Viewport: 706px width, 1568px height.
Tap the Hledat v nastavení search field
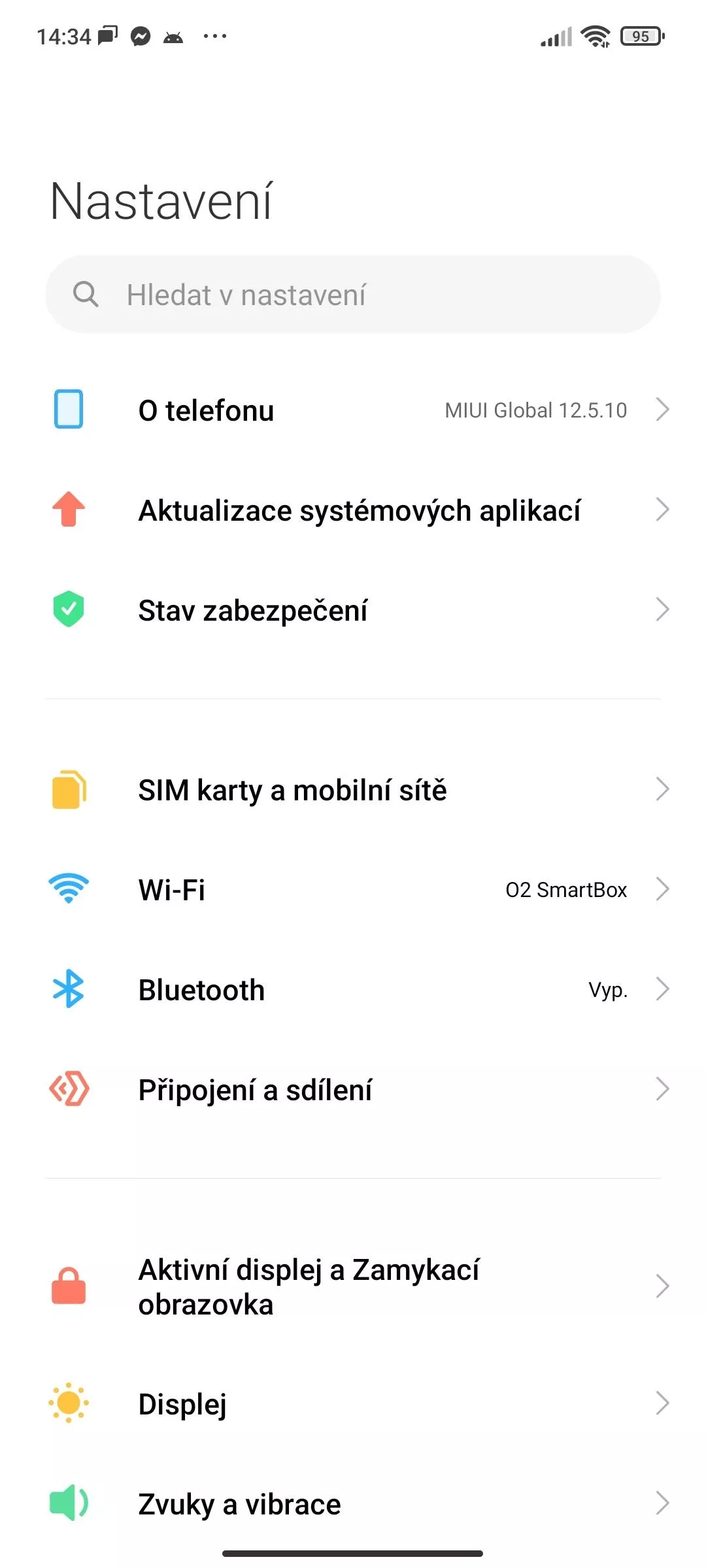[353, 294]
